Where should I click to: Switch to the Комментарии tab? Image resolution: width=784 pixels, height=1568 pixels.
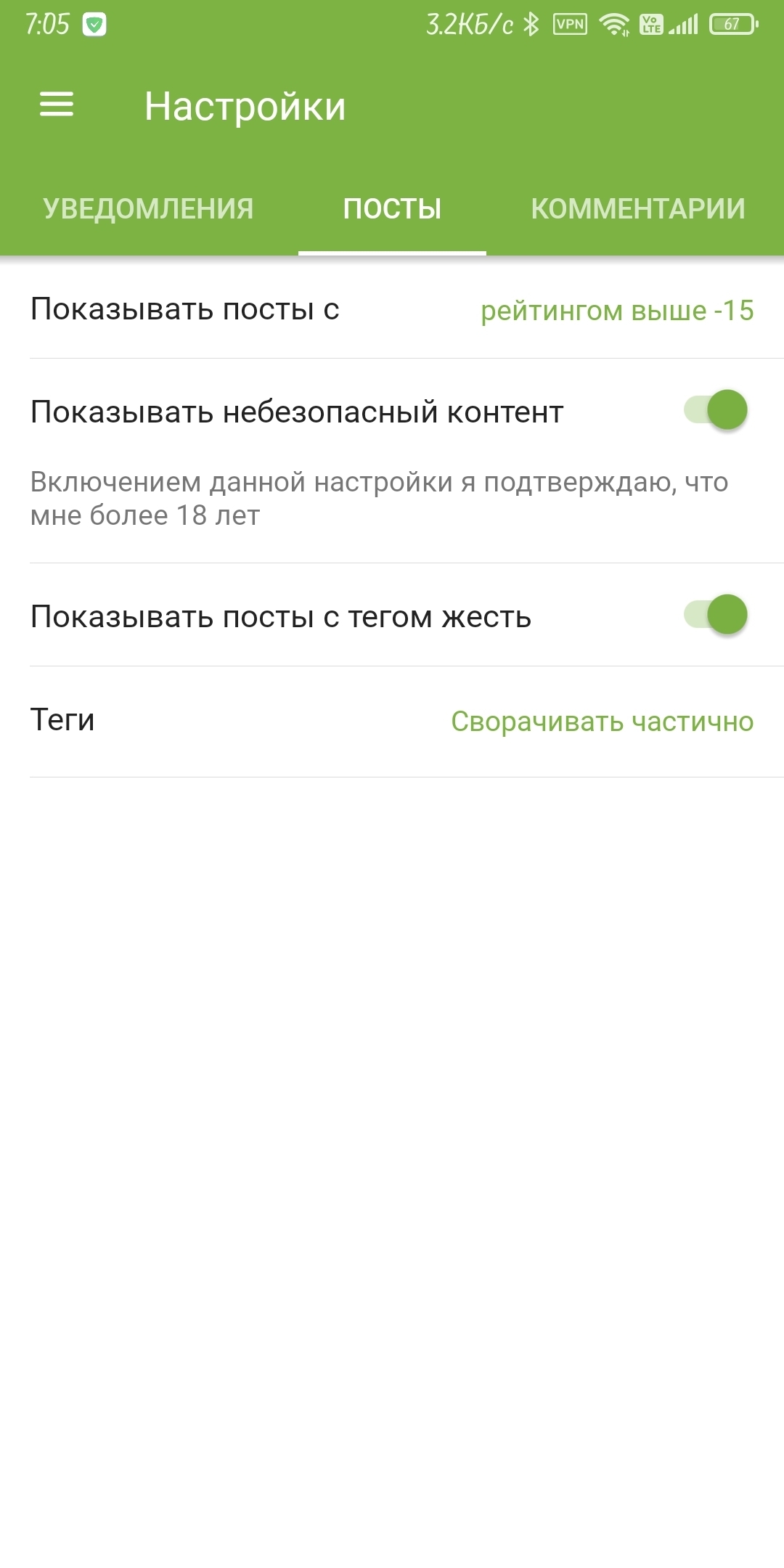[x=637, y=209]
